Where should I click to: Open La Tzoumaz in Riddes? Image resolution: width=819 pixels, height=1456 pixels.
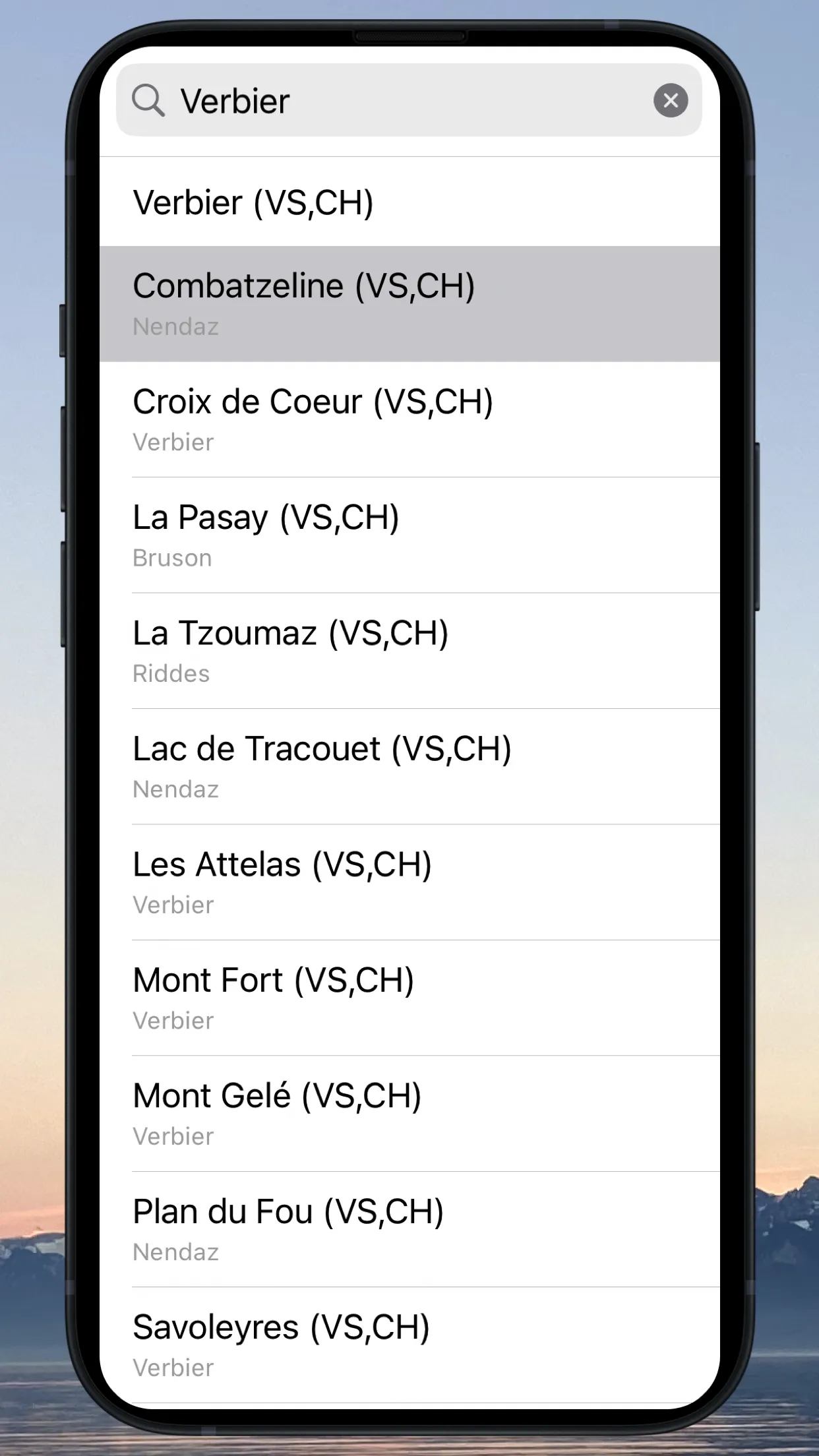(409, 651)
